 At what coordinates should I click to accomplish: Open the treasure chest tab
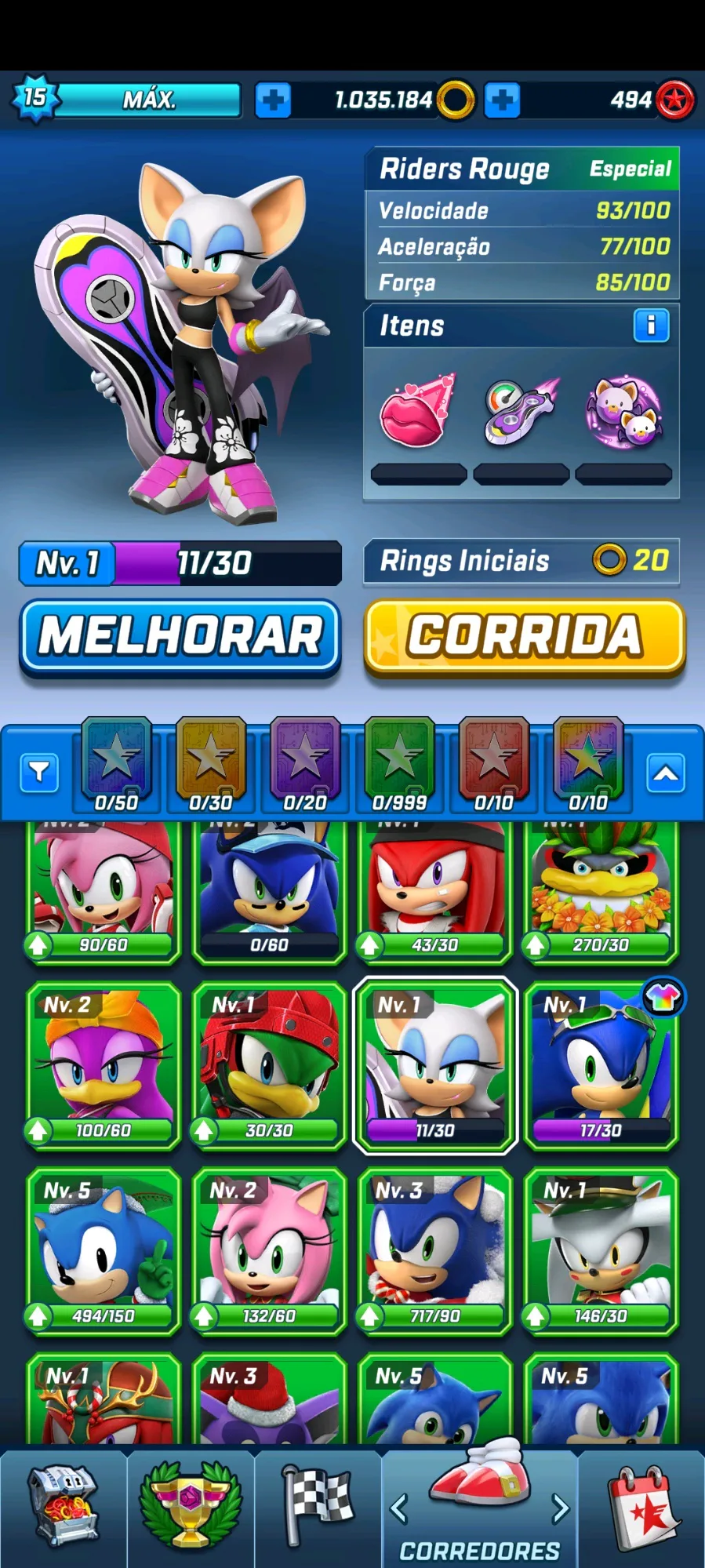(64, 1506)
